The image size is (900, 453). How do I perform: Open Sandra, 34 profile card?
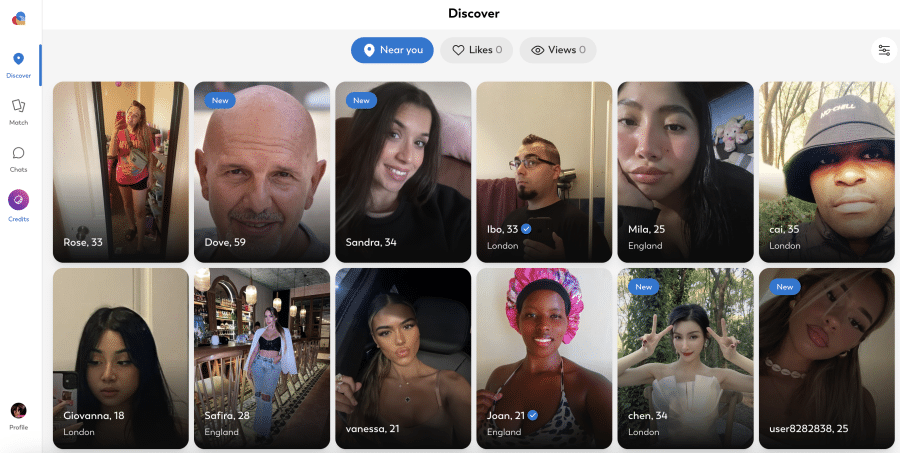pos(403,171)
